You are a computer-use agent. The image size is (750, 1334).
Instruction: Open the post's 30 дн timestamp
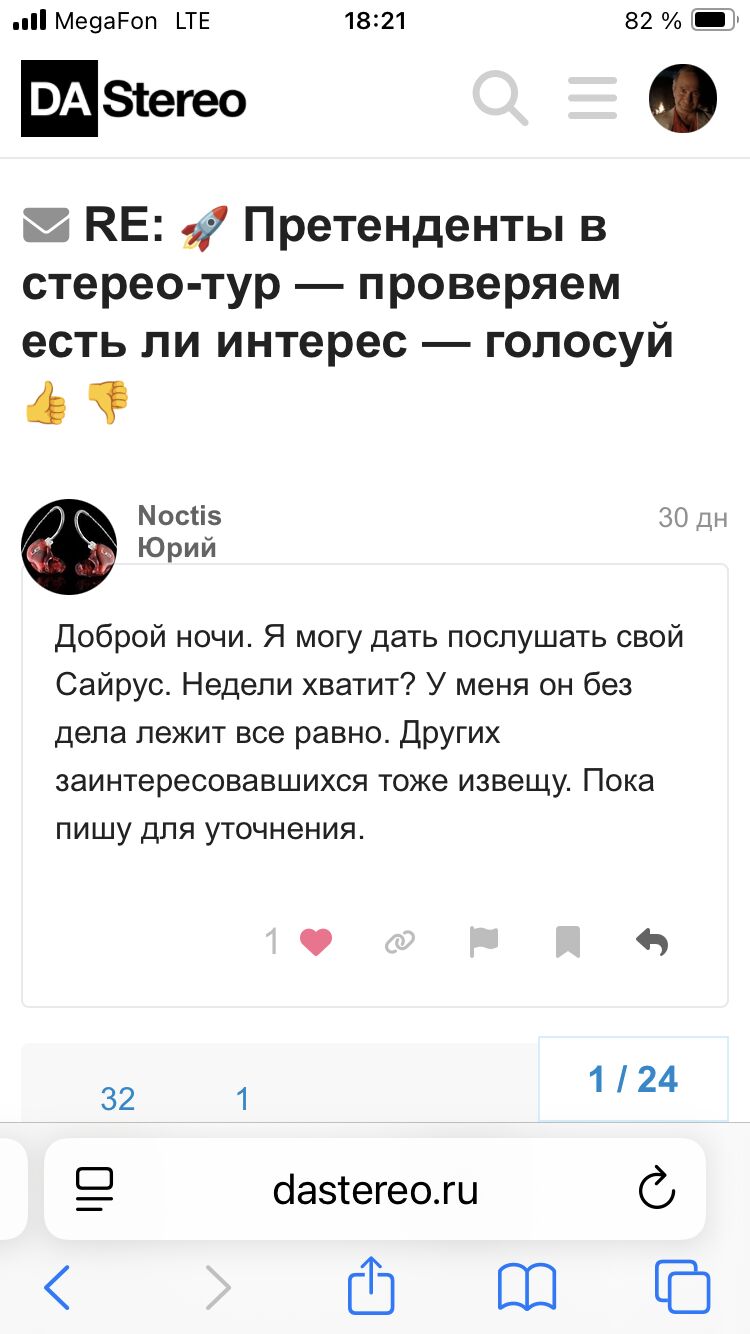click(692, 517)
